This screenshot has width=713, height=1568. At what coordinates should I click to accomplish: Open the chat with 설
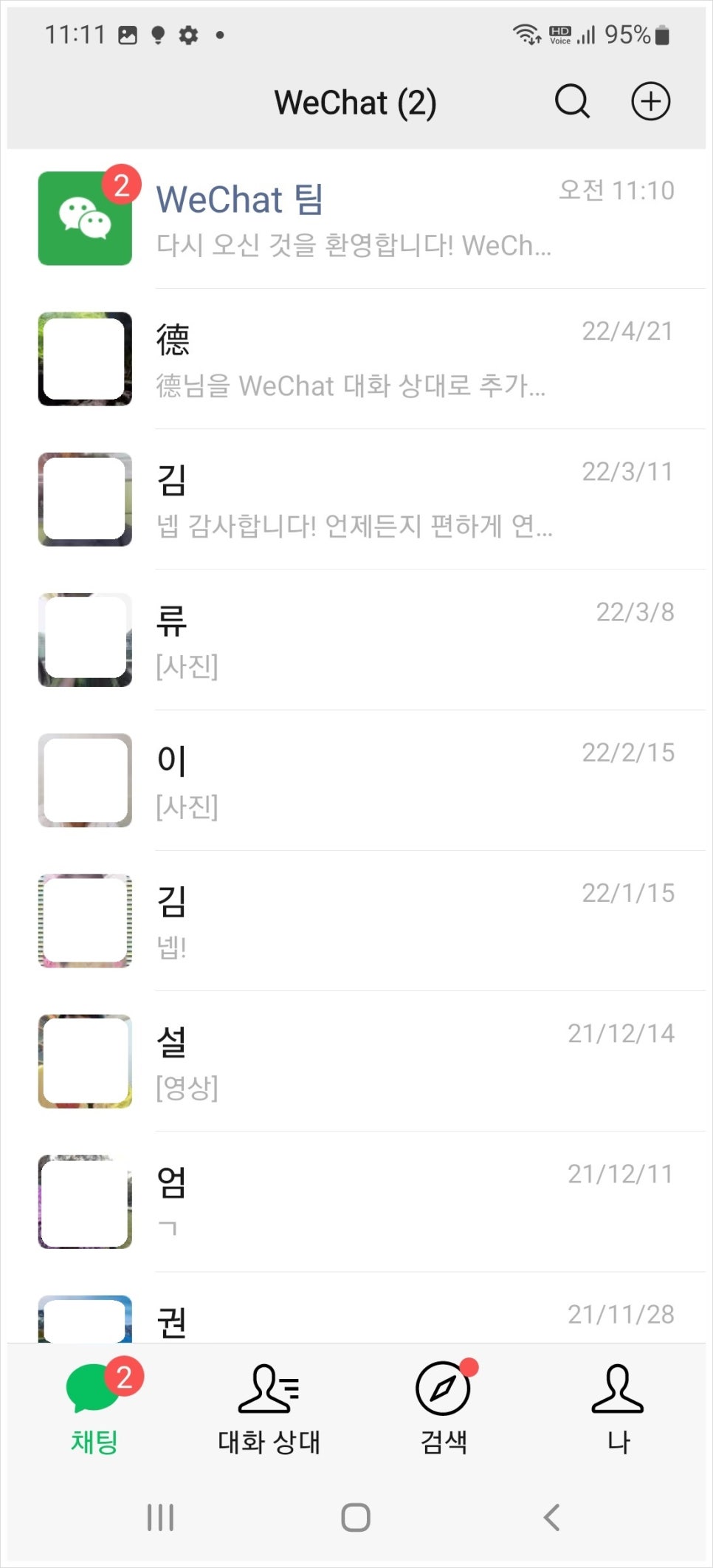pos(356,1061)
